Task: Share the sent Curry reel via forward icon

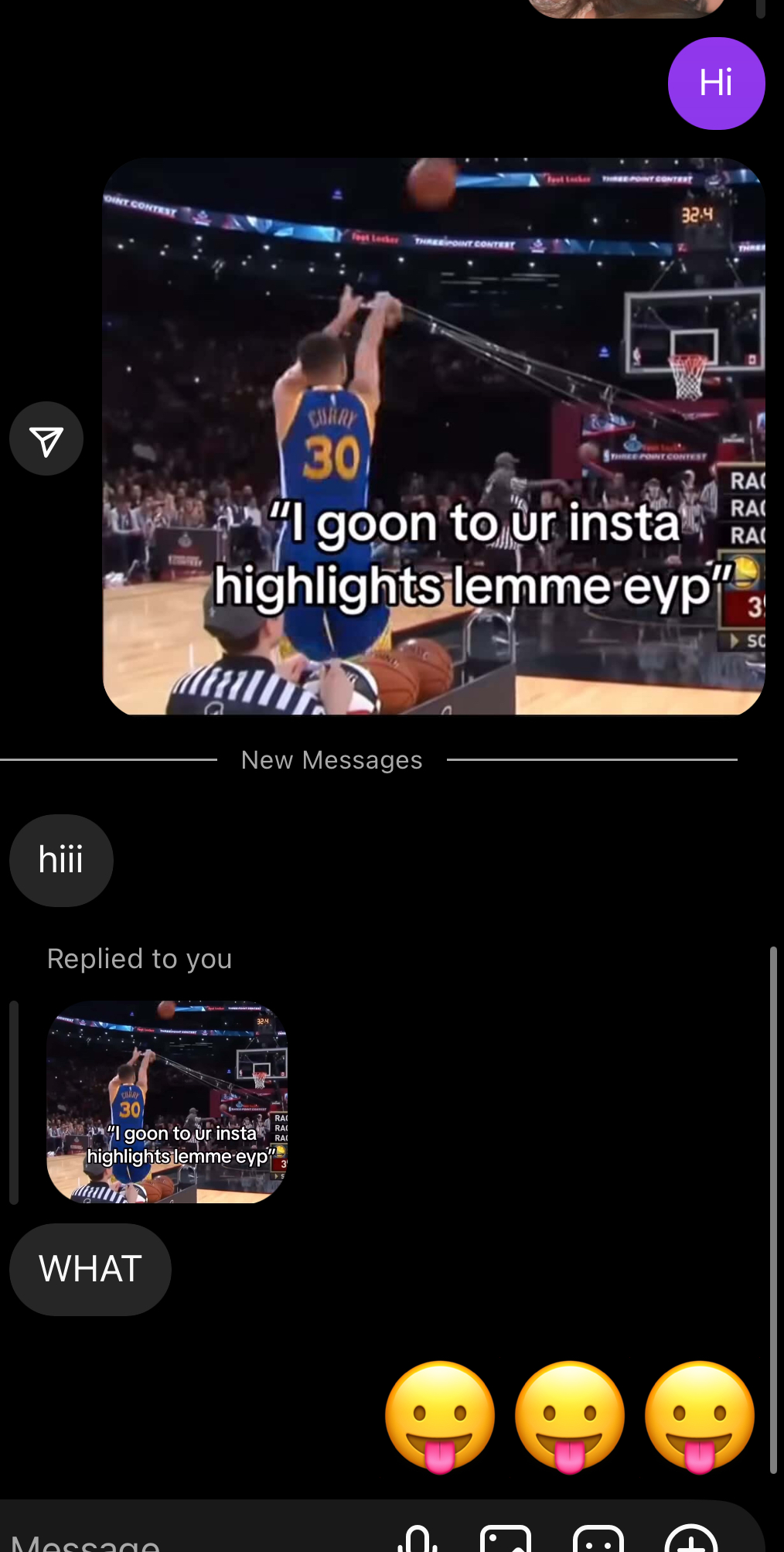Action: 46,438
